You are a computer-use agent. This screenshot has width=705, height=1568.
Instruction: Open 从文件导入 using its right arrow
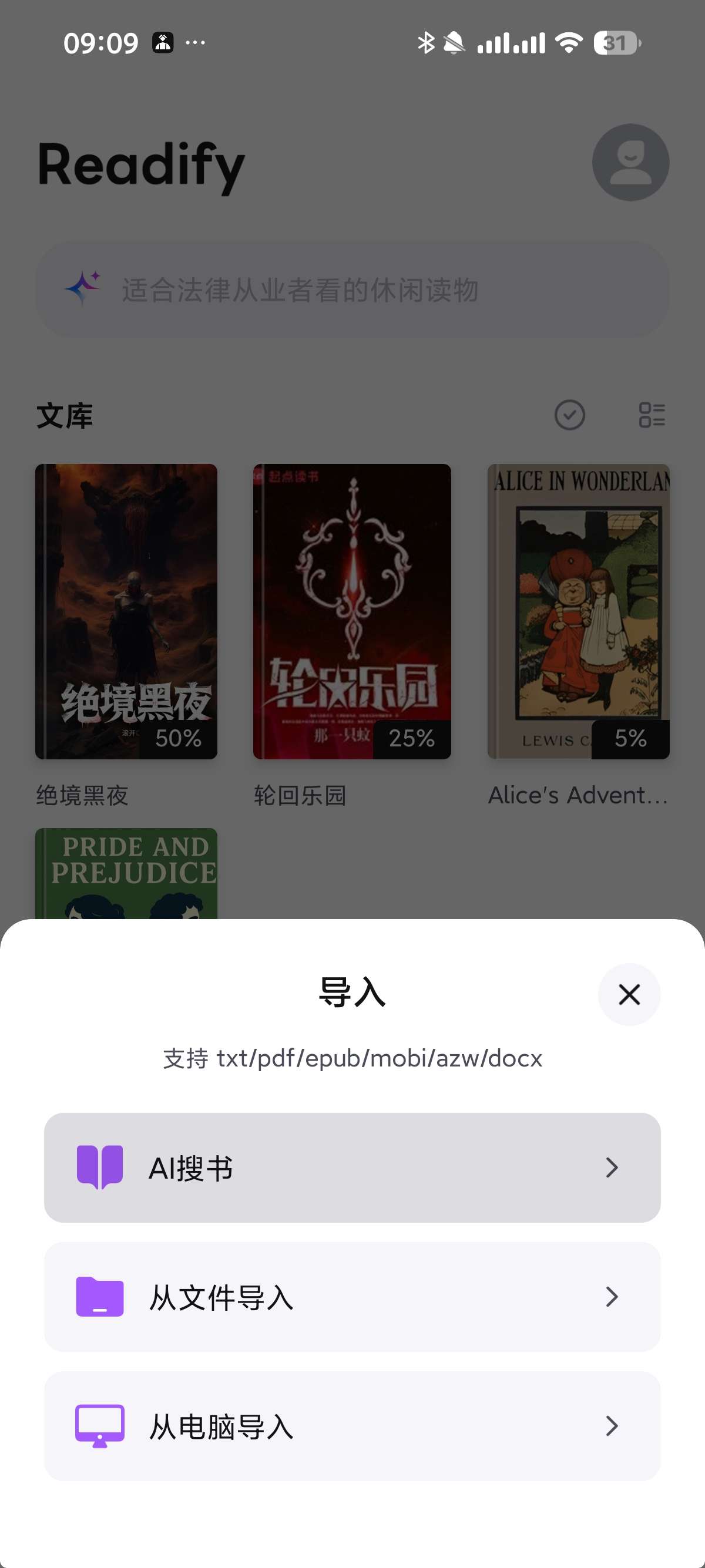(x=612, y=1300)
